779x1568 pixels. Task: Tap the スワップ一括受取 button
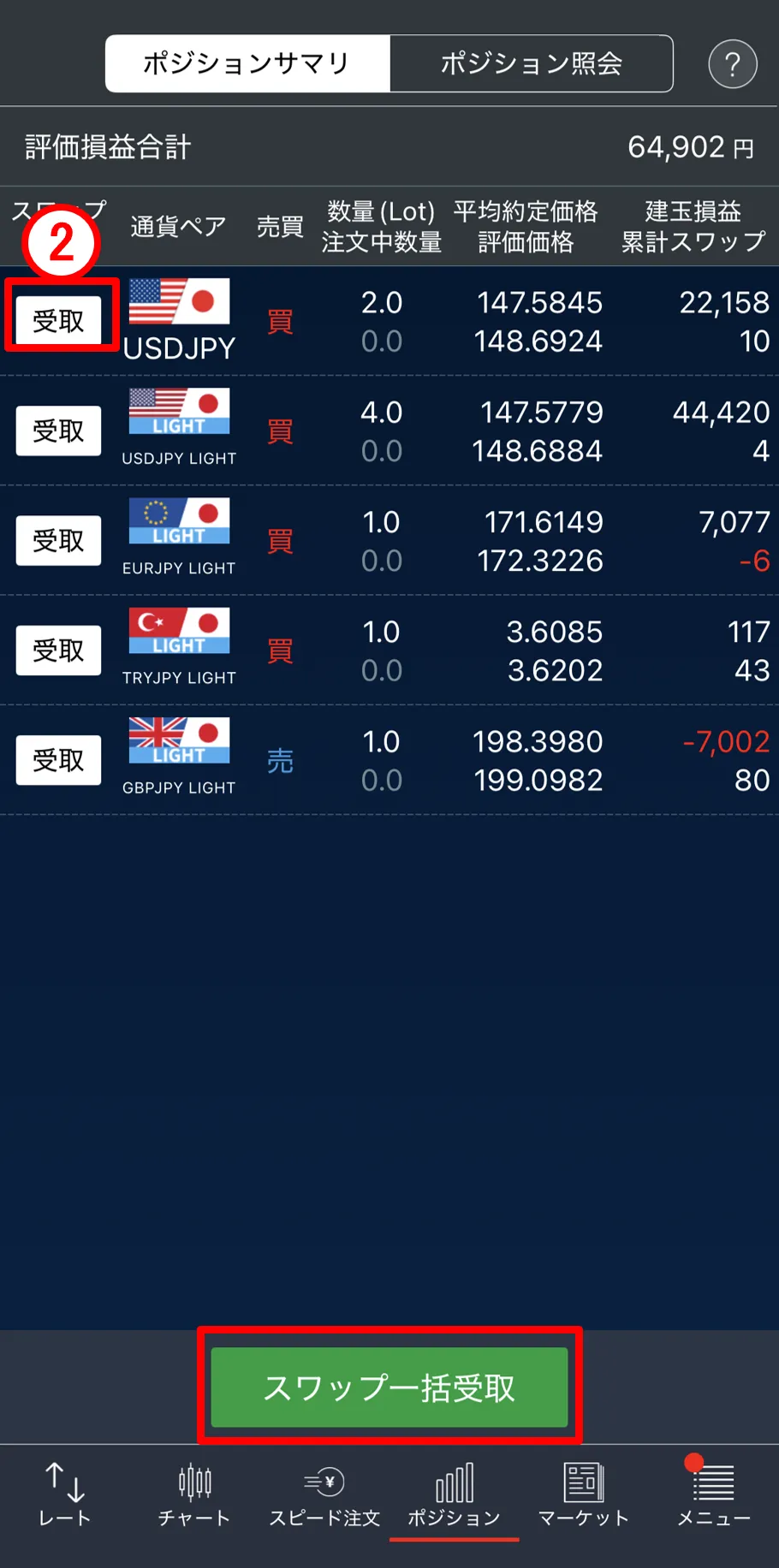(x=389, y=1387)
